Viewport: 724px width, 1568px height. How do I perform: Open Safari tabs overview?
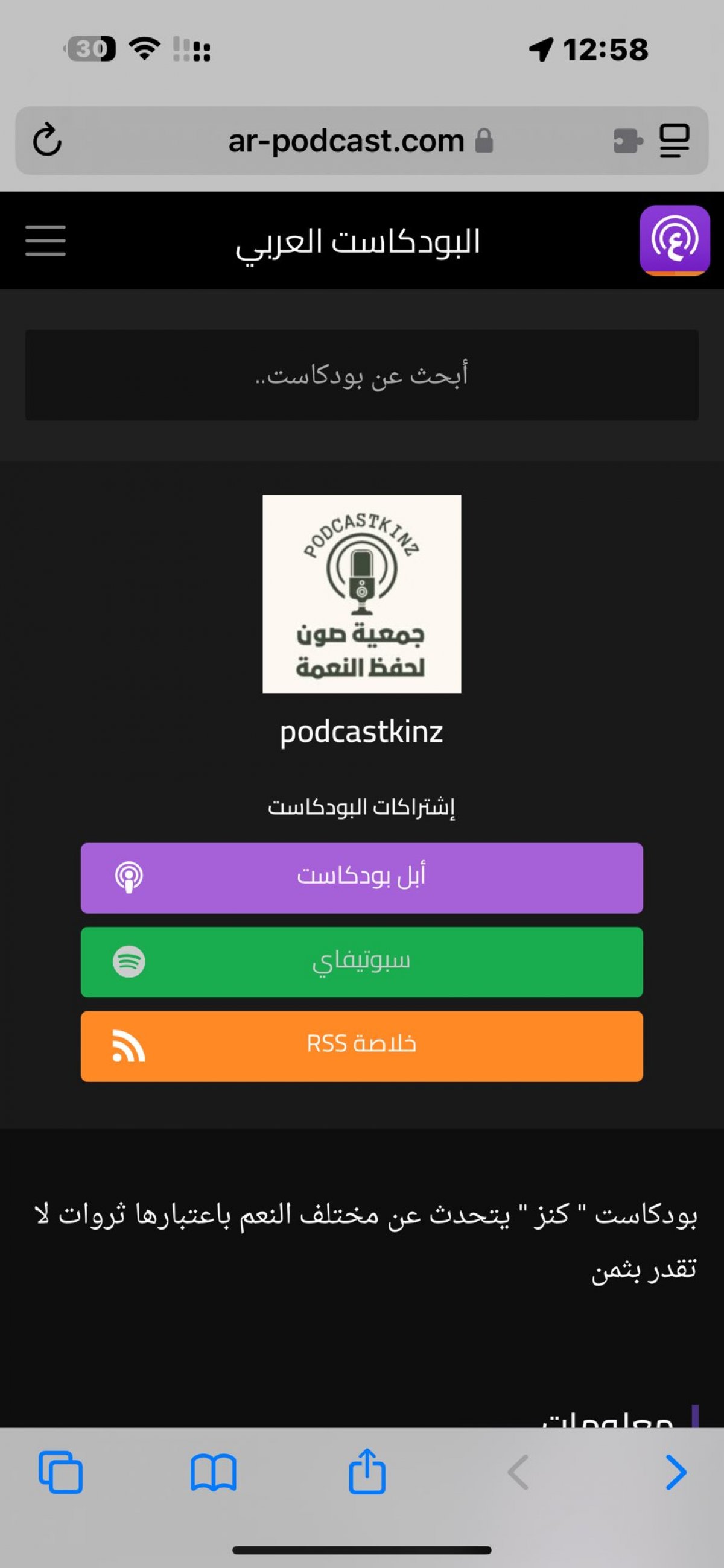pyautogui.click(x=60, y=1473)
